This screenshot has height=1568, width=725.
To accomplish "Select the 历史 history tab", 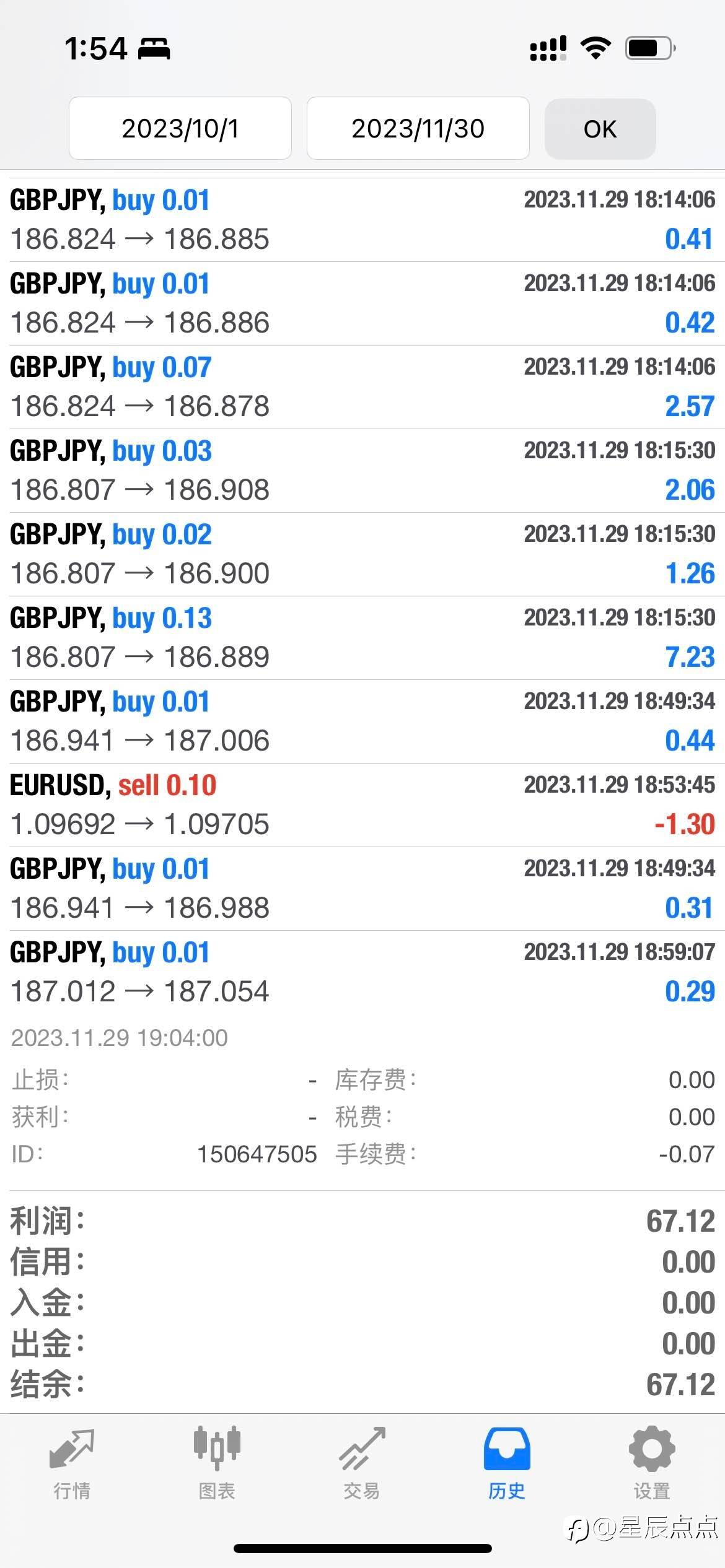I will (x=507, y=1463).
